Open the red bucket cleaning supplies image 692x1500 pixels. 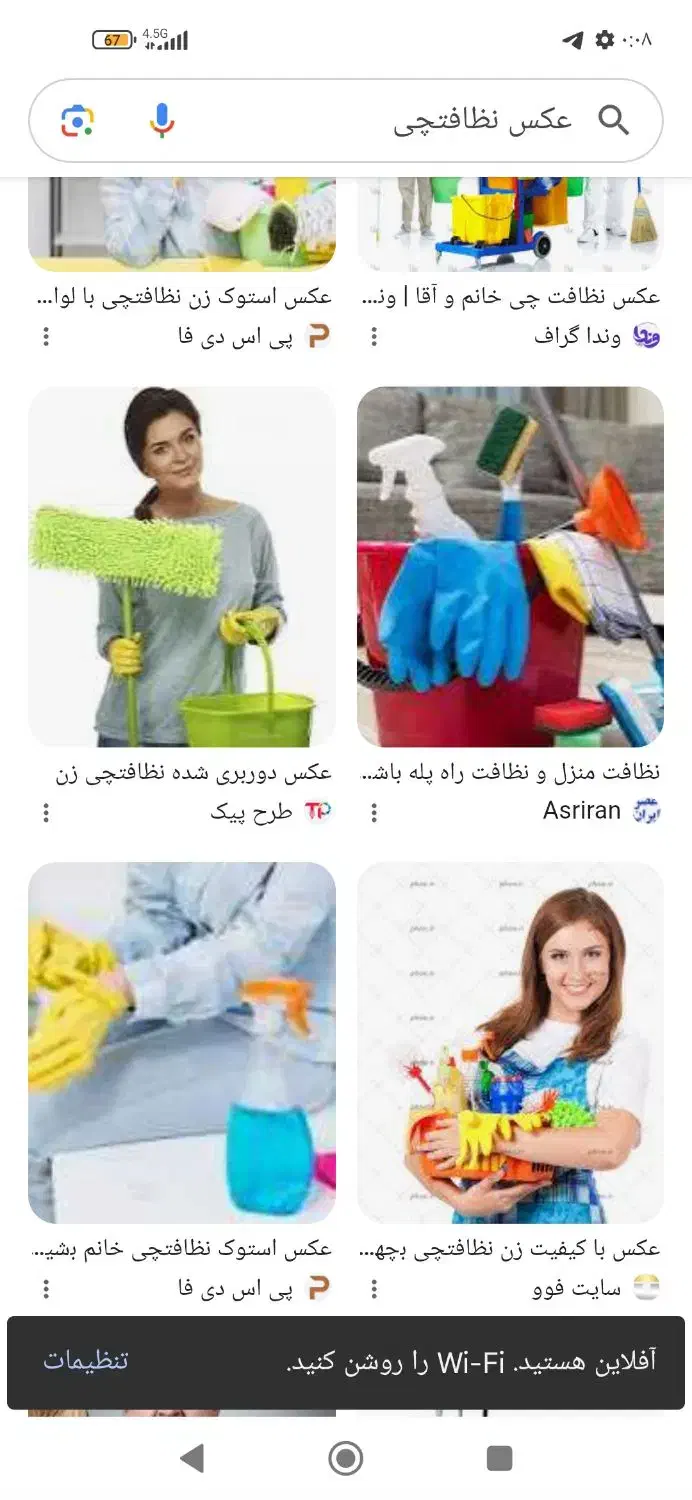coord(510,566)
